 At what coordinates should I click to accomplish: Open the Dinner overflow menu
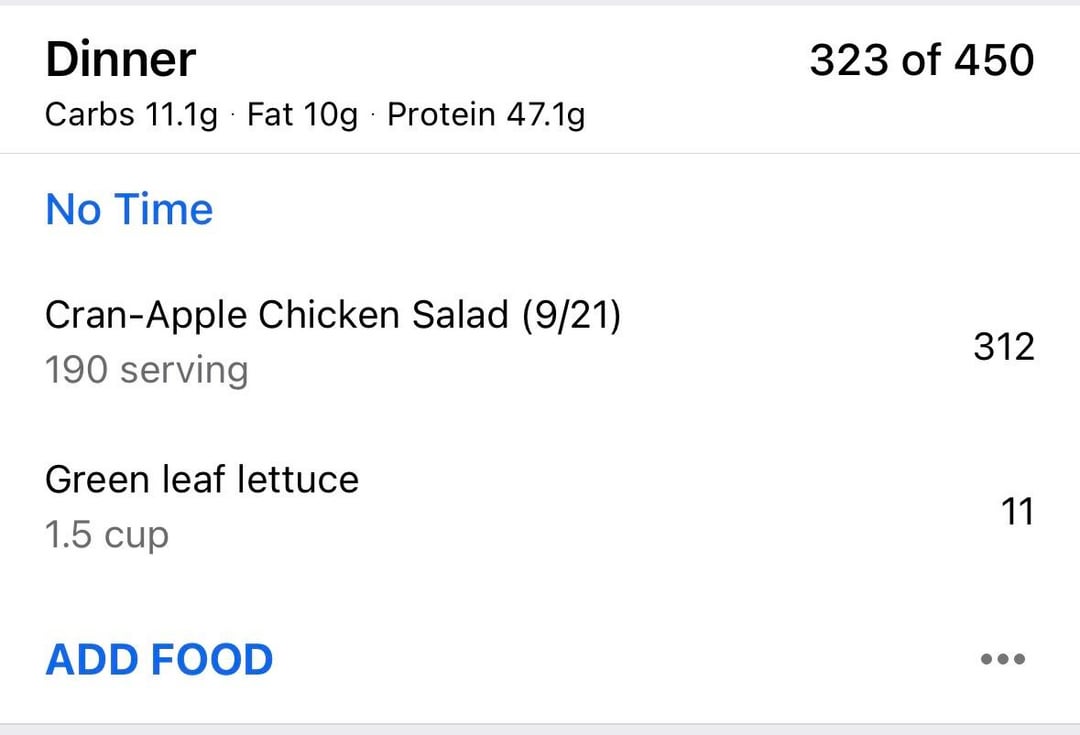(x=1002, y=660)
